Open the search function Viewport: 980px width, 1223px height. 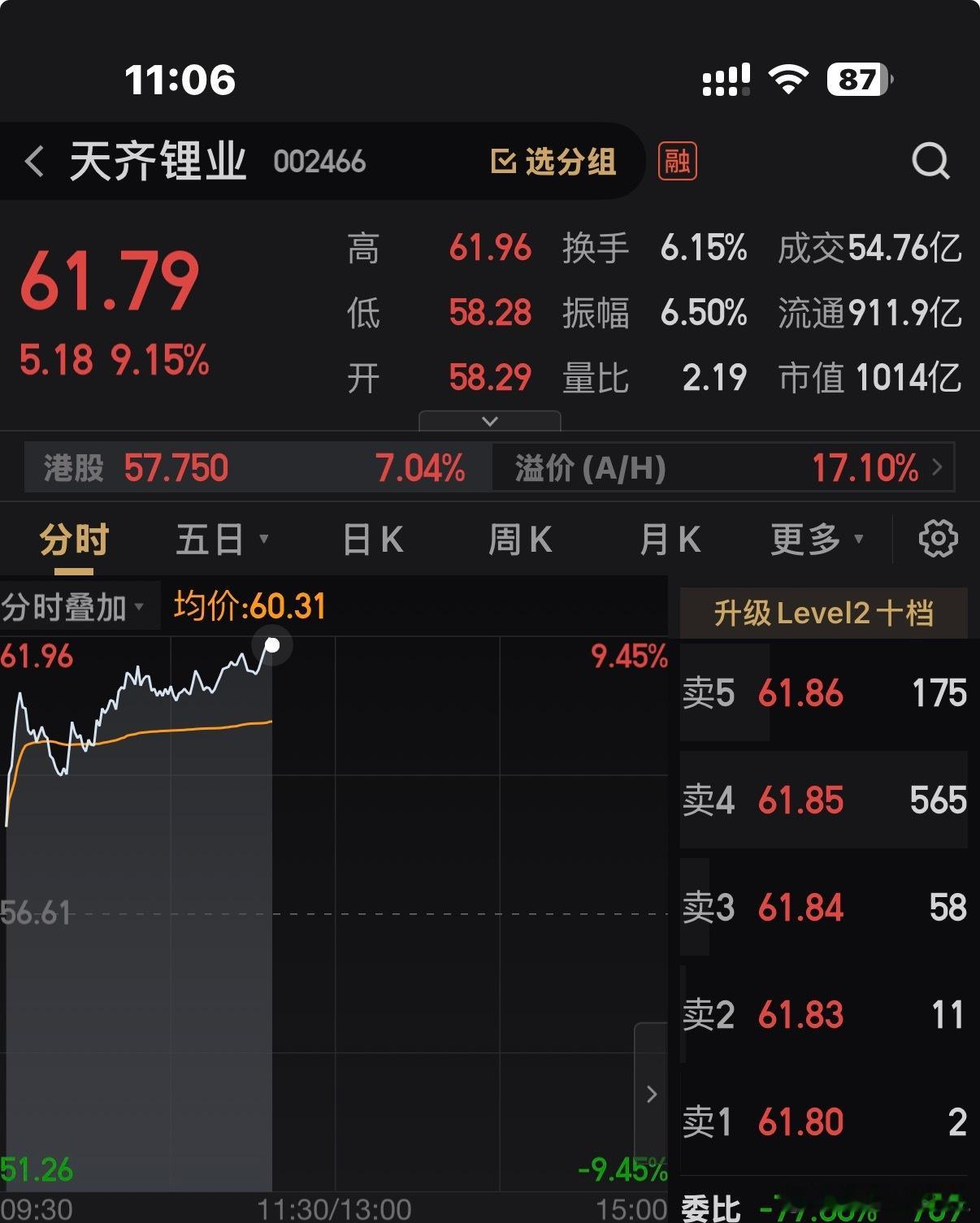click(931, 161)
